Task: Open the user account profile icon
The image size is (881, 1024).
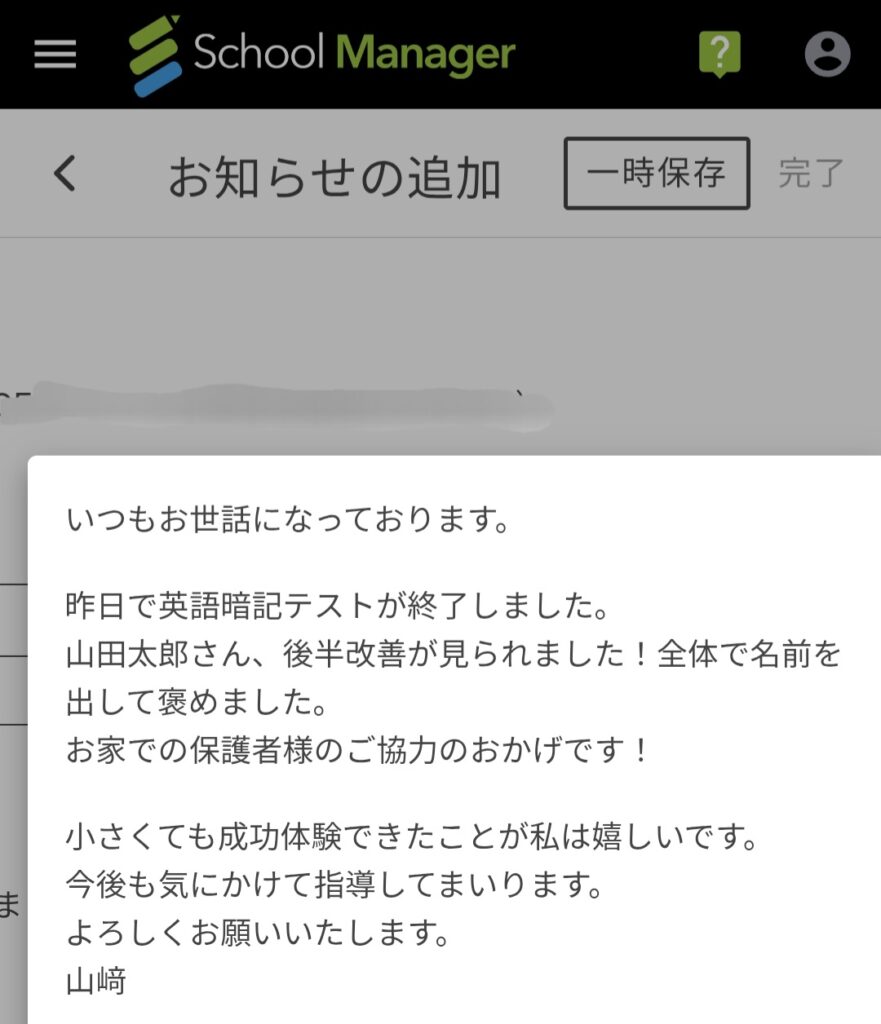Action: coord(828,53)
